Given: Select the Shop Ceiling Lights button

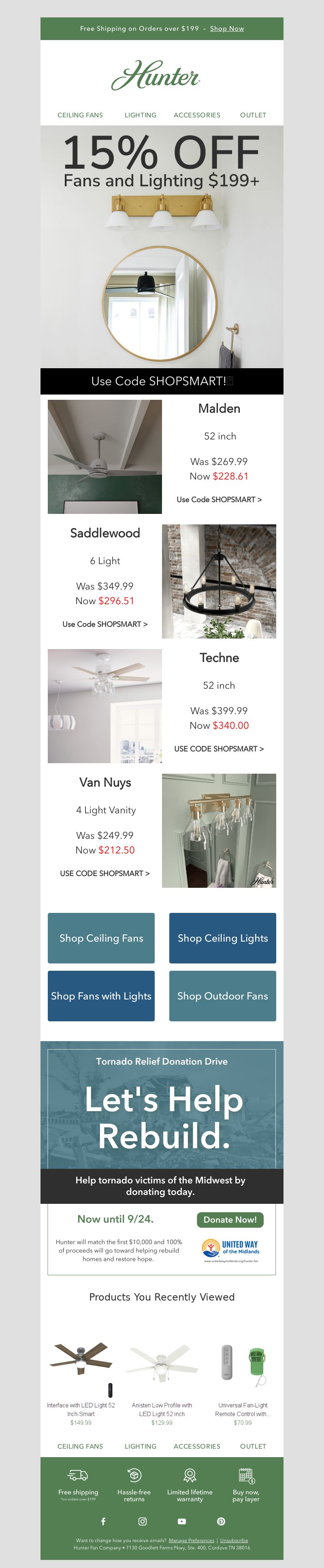Looking at the screenshot, I should point(222,939).
